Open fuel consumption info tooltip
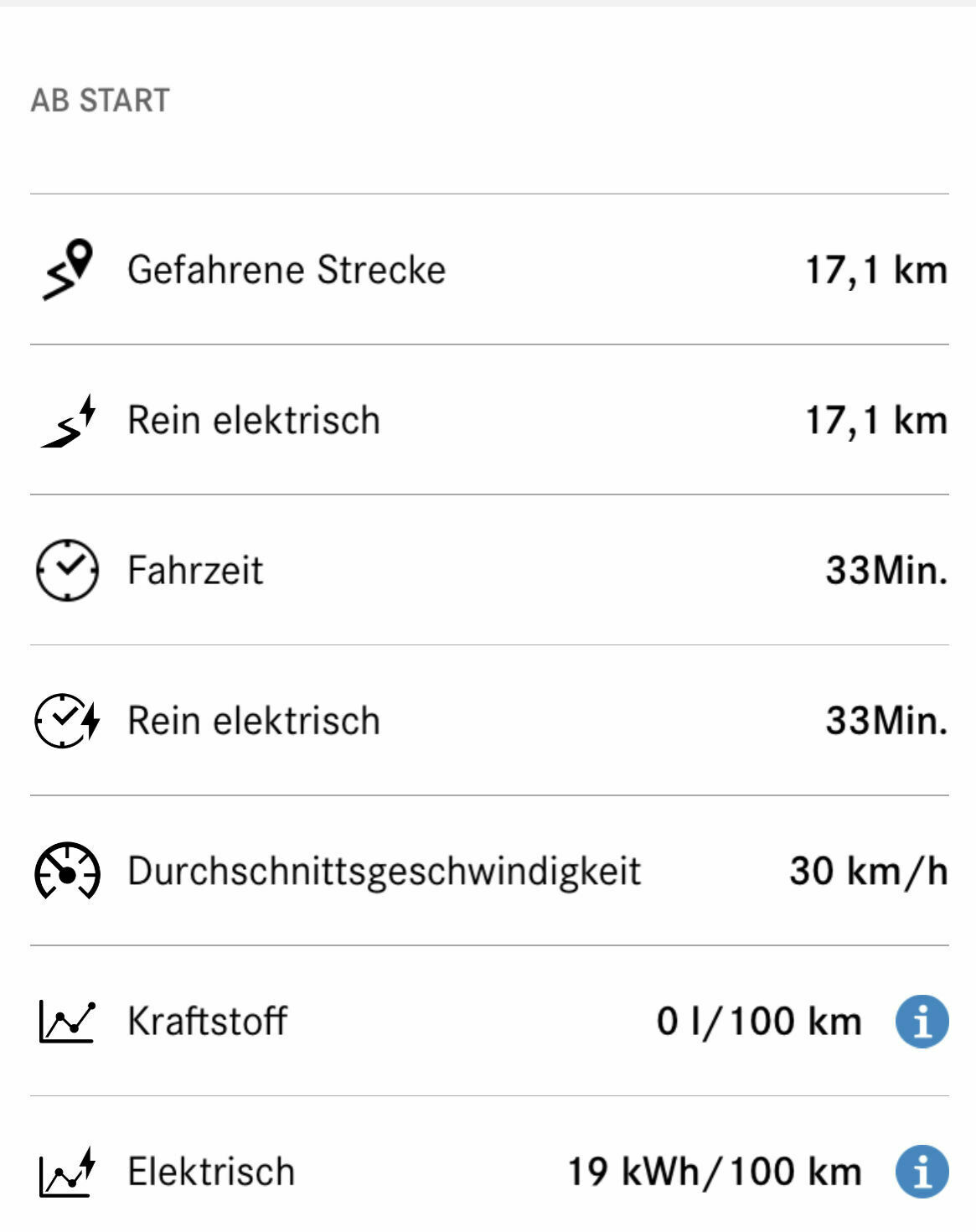The height and width of the screenshot is (1232, 976). click(922, 1021)
